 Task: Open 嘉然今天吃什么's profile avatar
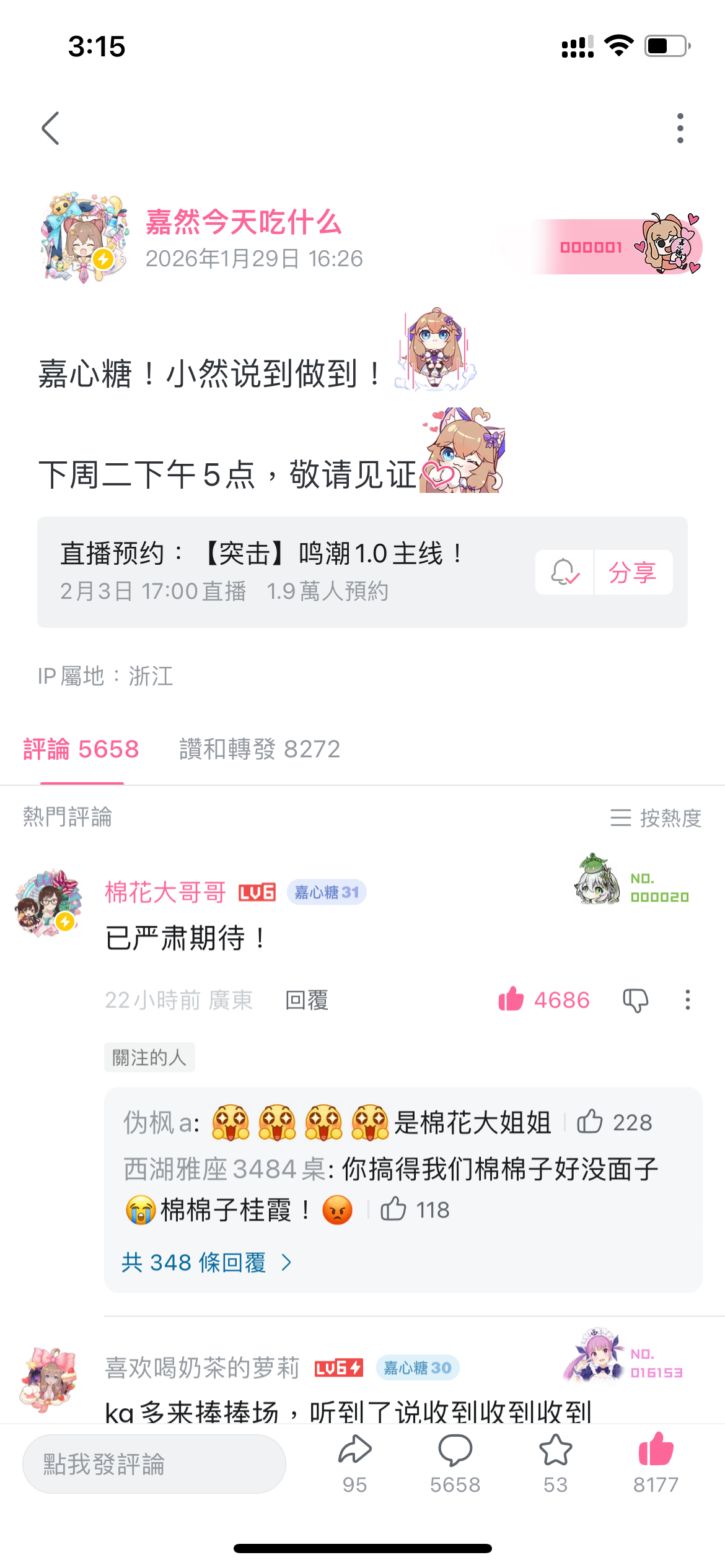tap(84, 237)
